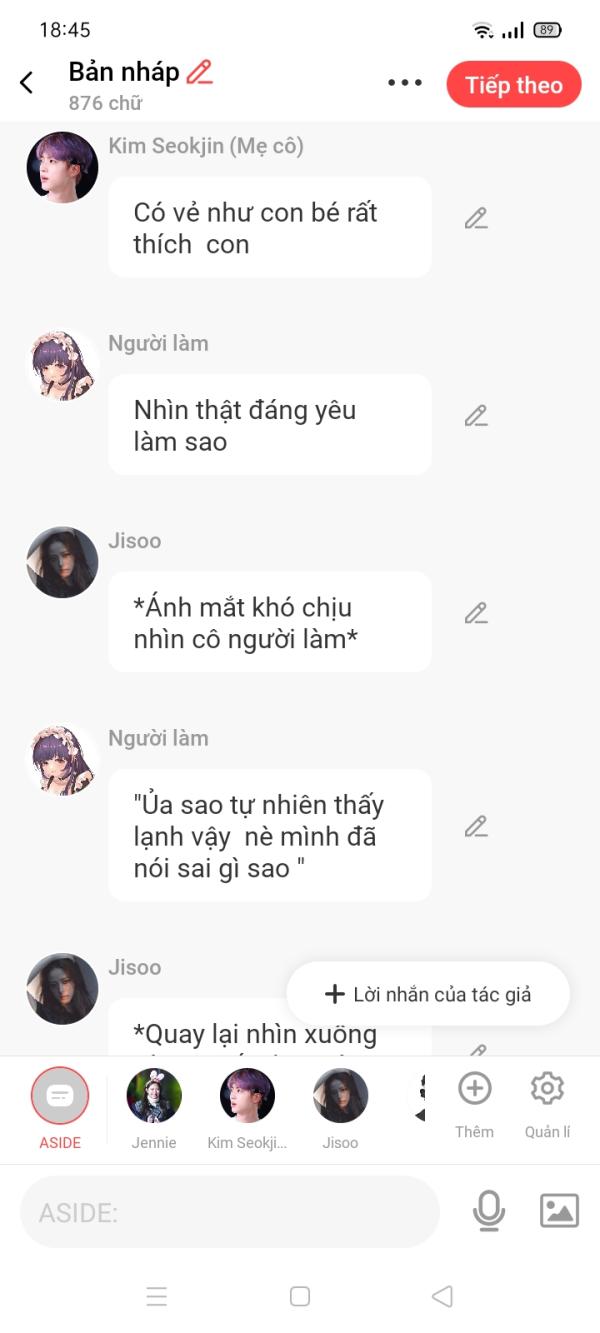The height and width of the screenshot is (1333, 600).
Task: Go back using the top-left arrow
Action: coord(27,83)
